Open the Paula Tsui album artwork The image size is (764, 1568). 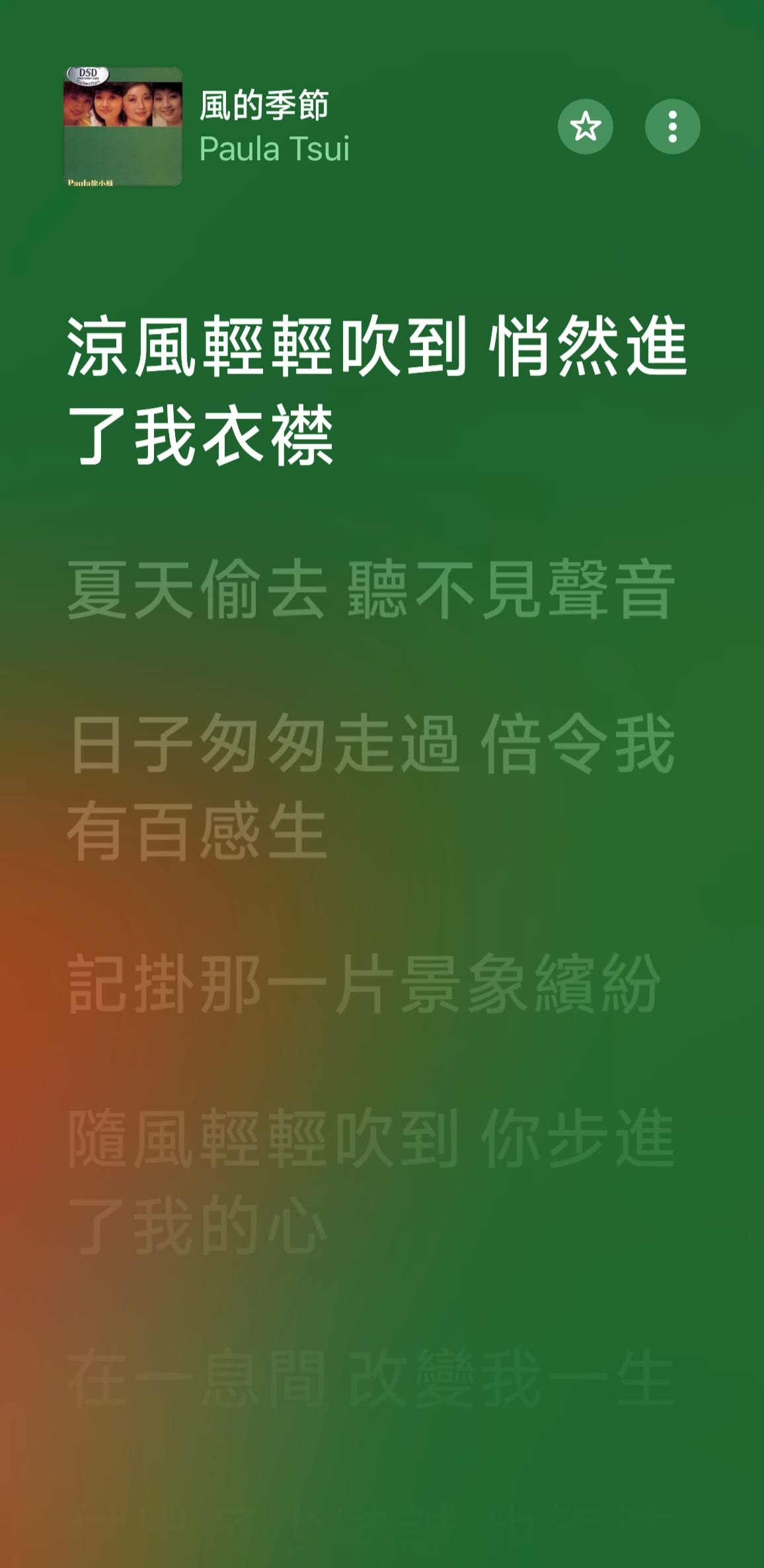[x=123, y=126]
